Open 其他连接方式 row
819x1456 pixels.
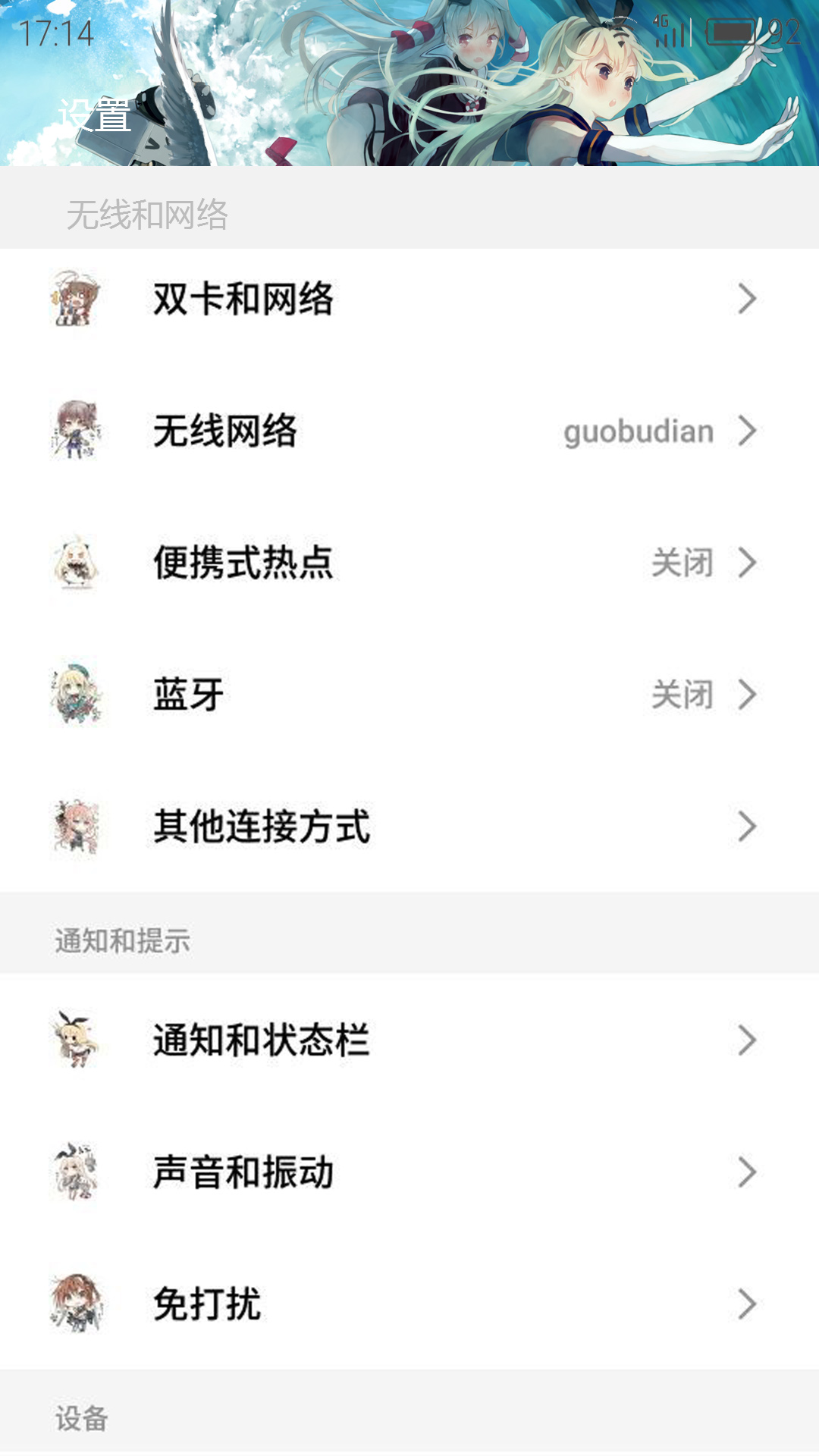pyautogui.click(x=409, y=827)
